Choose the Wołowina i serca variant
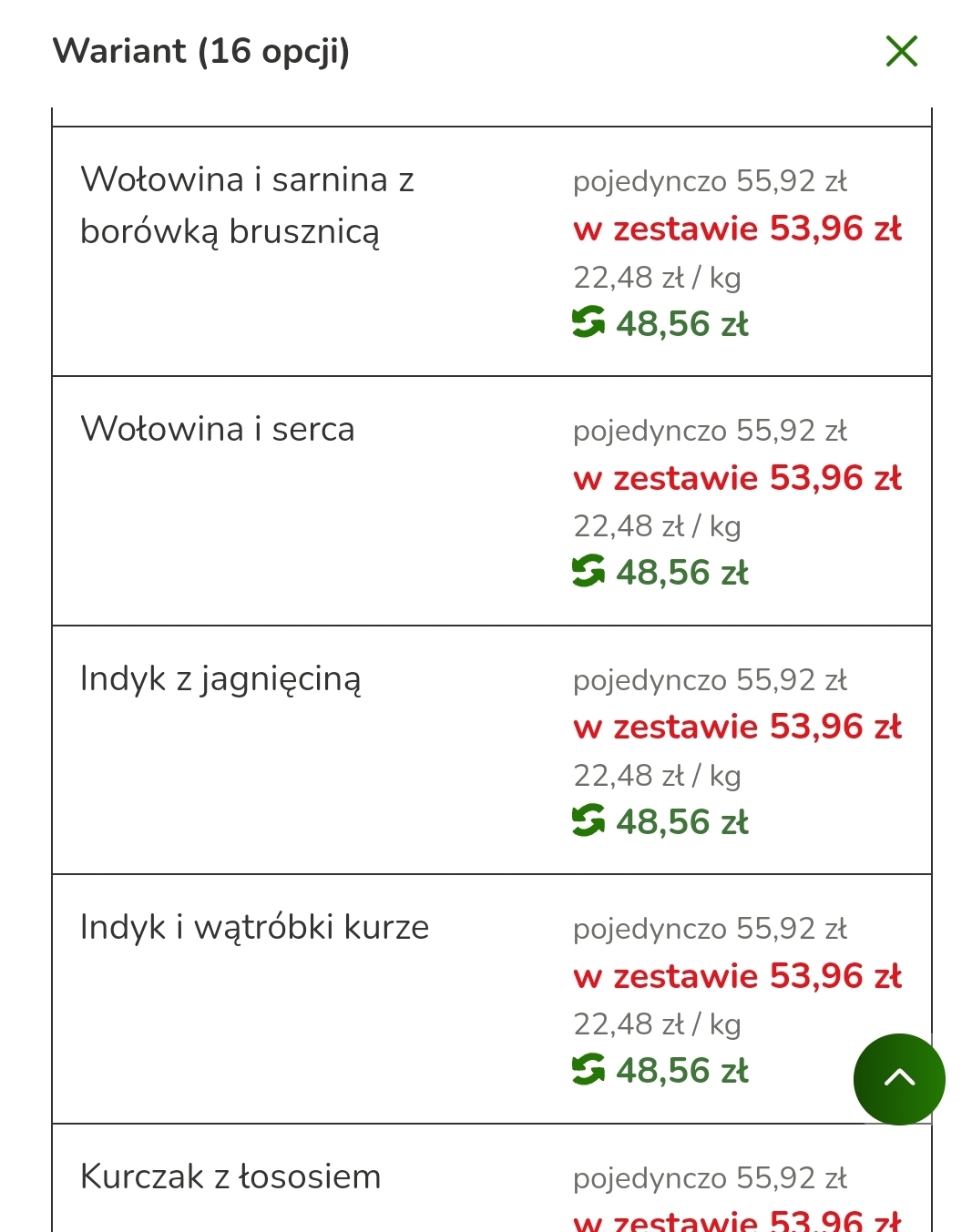Viewport: 972px width, 1232px height. [x=492, y=501]
